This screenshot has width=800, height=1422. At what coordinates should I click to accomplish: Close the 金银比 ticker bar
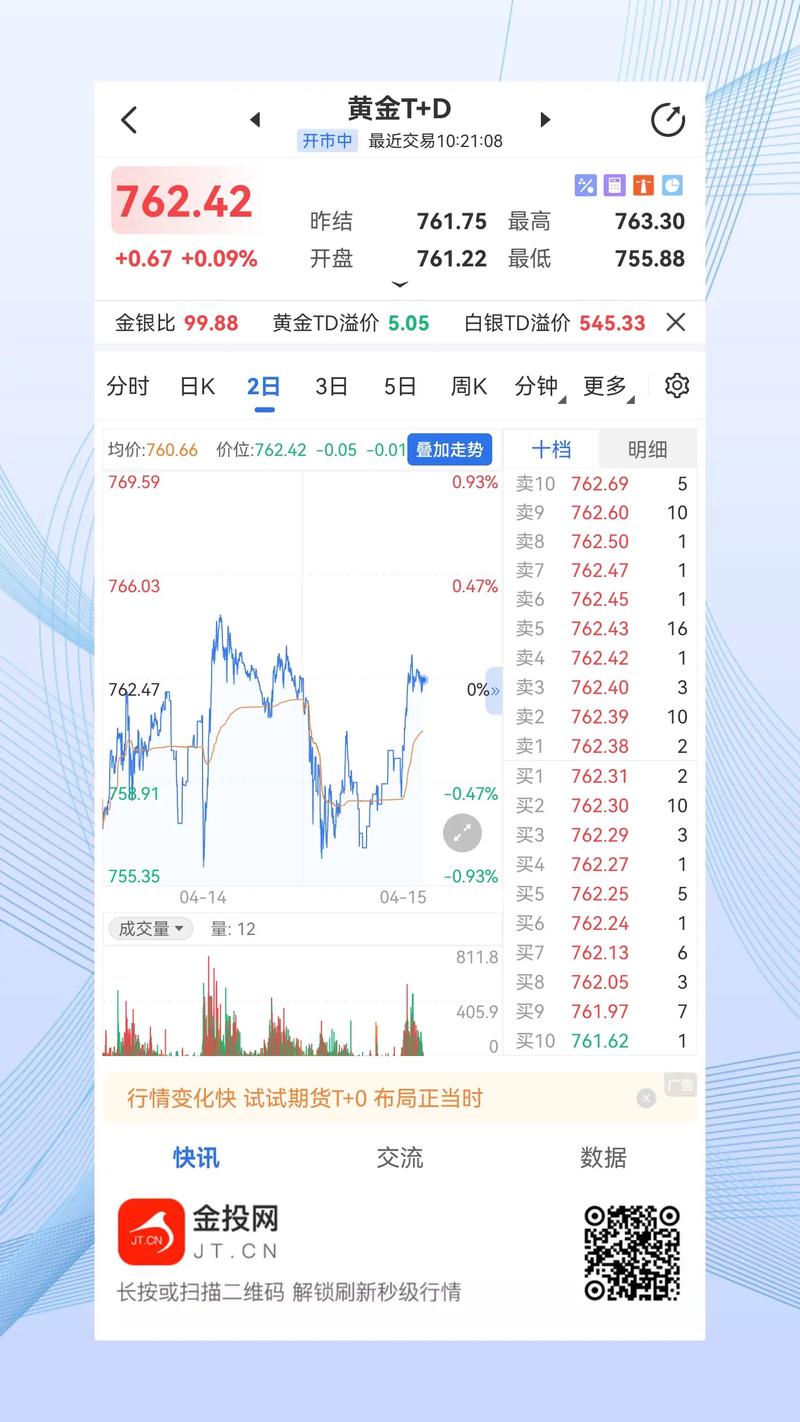[x=675, y=322]
